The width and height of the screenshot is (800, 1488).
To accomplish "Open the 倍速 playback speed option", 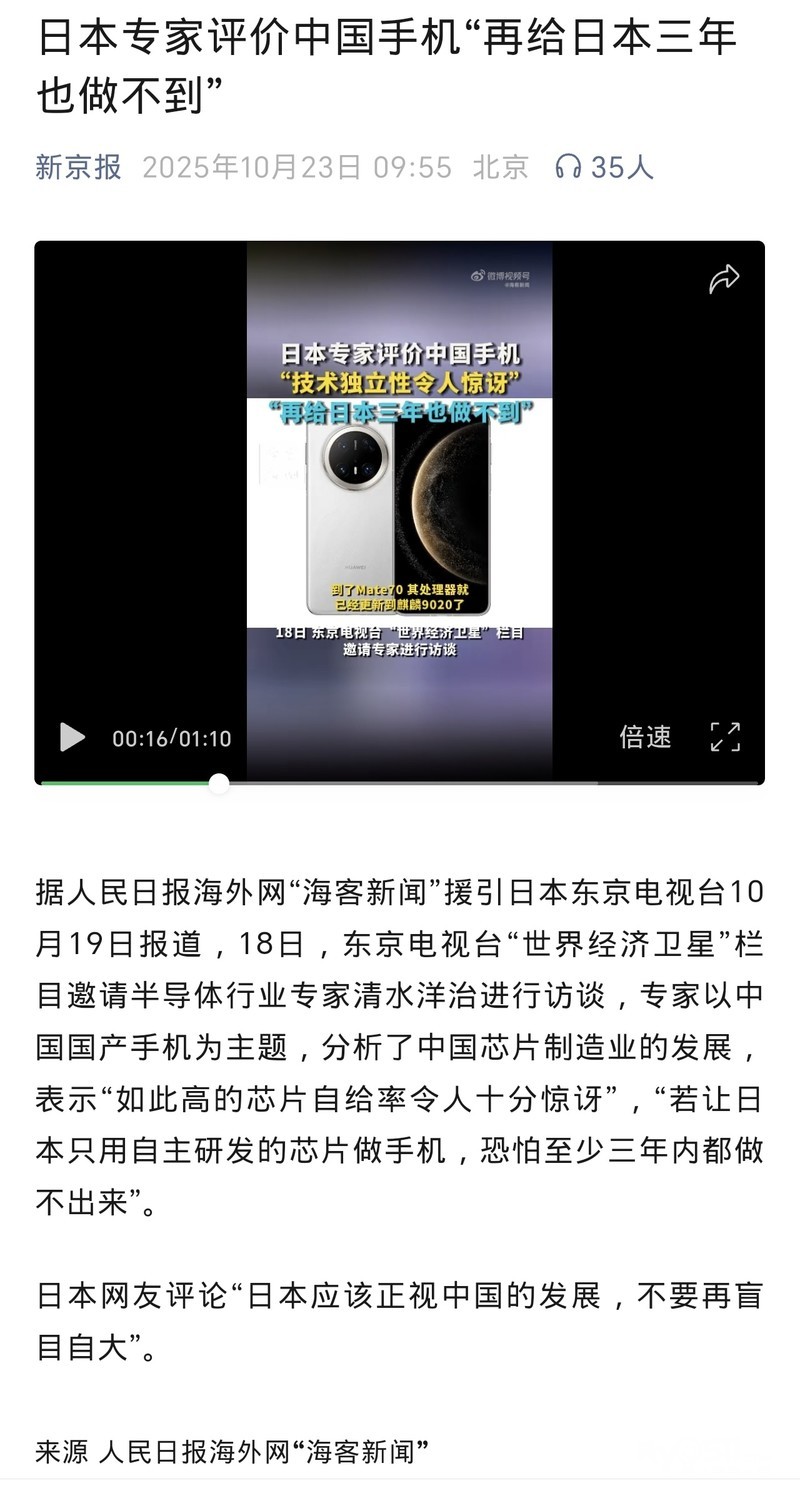I will pos(645,738).
